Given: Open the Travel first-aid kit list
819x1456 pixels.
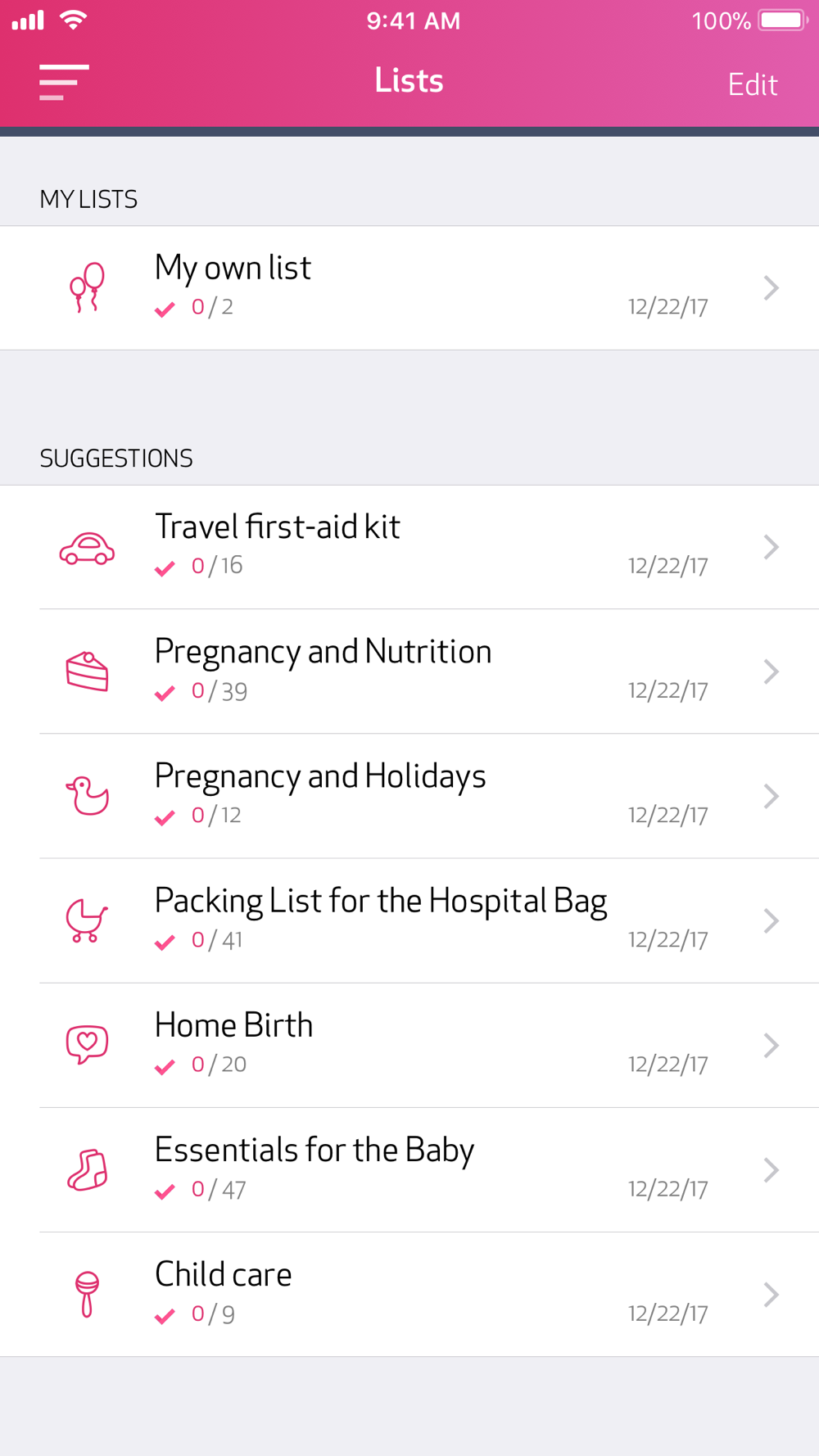Looking at the screenshot, I should click(409, 547).
